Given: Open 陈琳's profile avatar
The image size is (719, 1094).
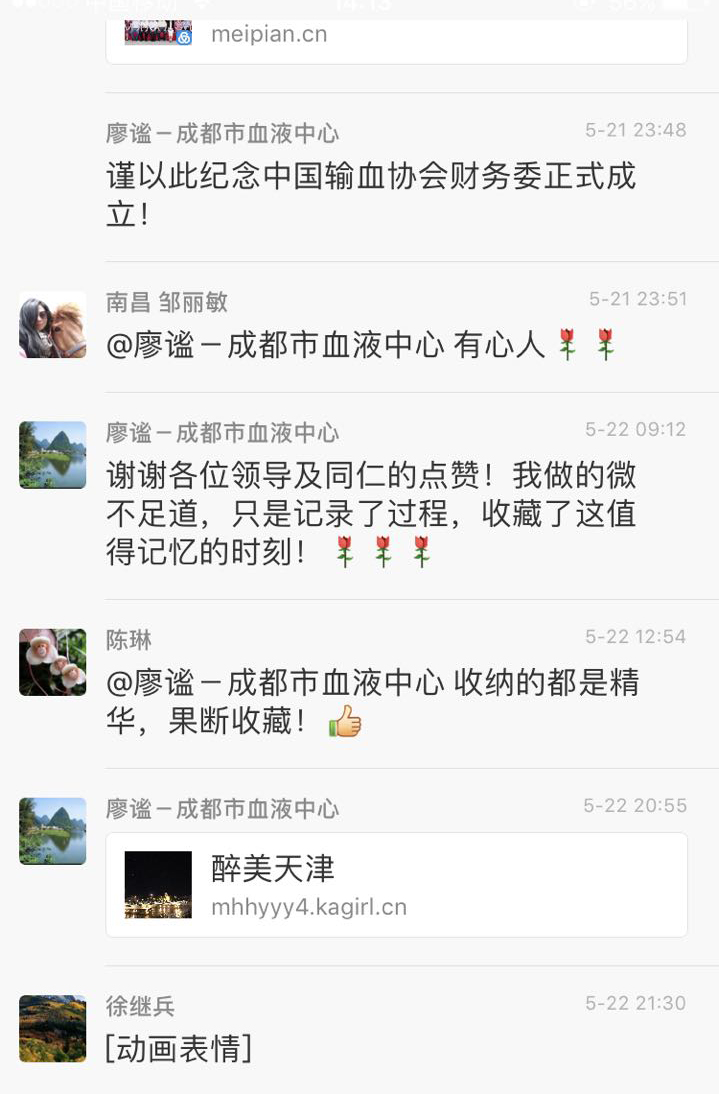Looking at the screenshot, I should (x=53, y=662).
